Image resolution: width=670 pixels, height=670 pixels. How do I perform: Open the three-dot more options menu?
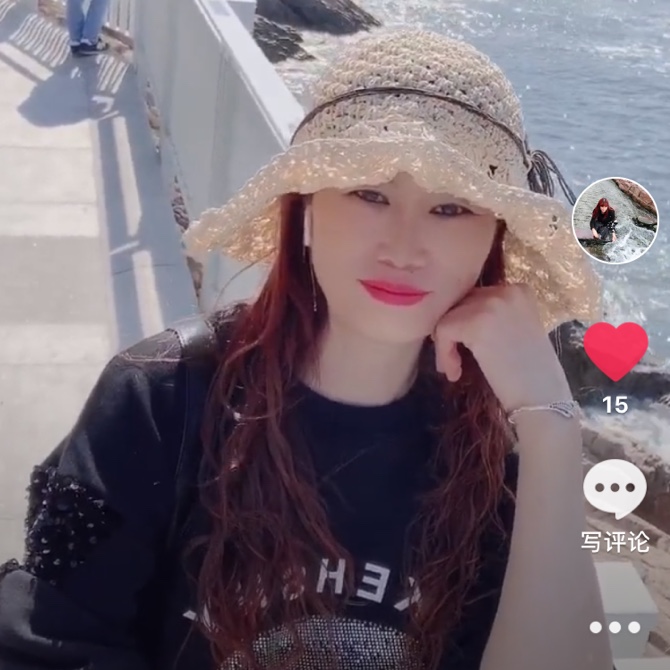click(615, 628)
